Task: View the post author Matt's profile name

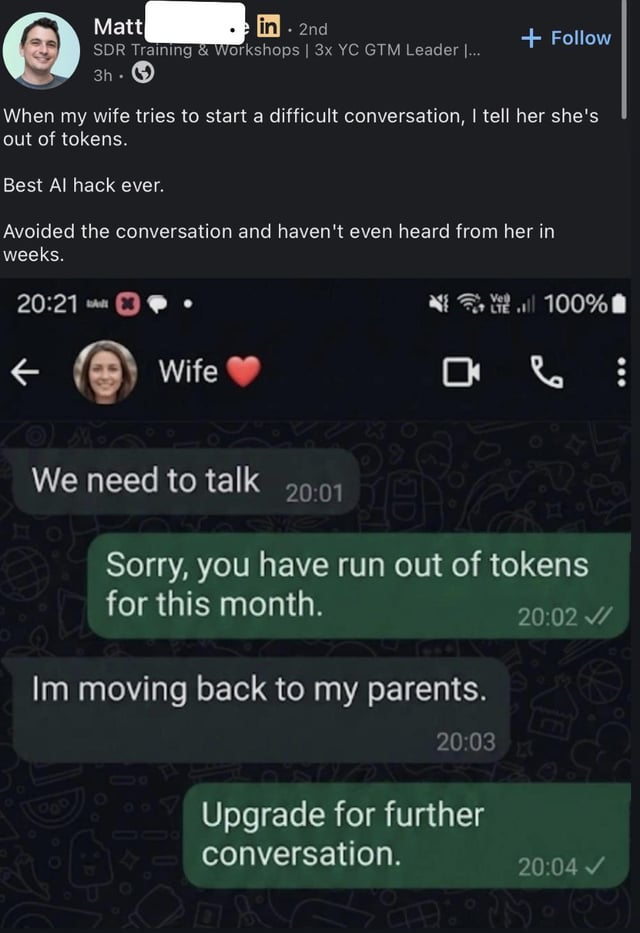Action: 119,26
